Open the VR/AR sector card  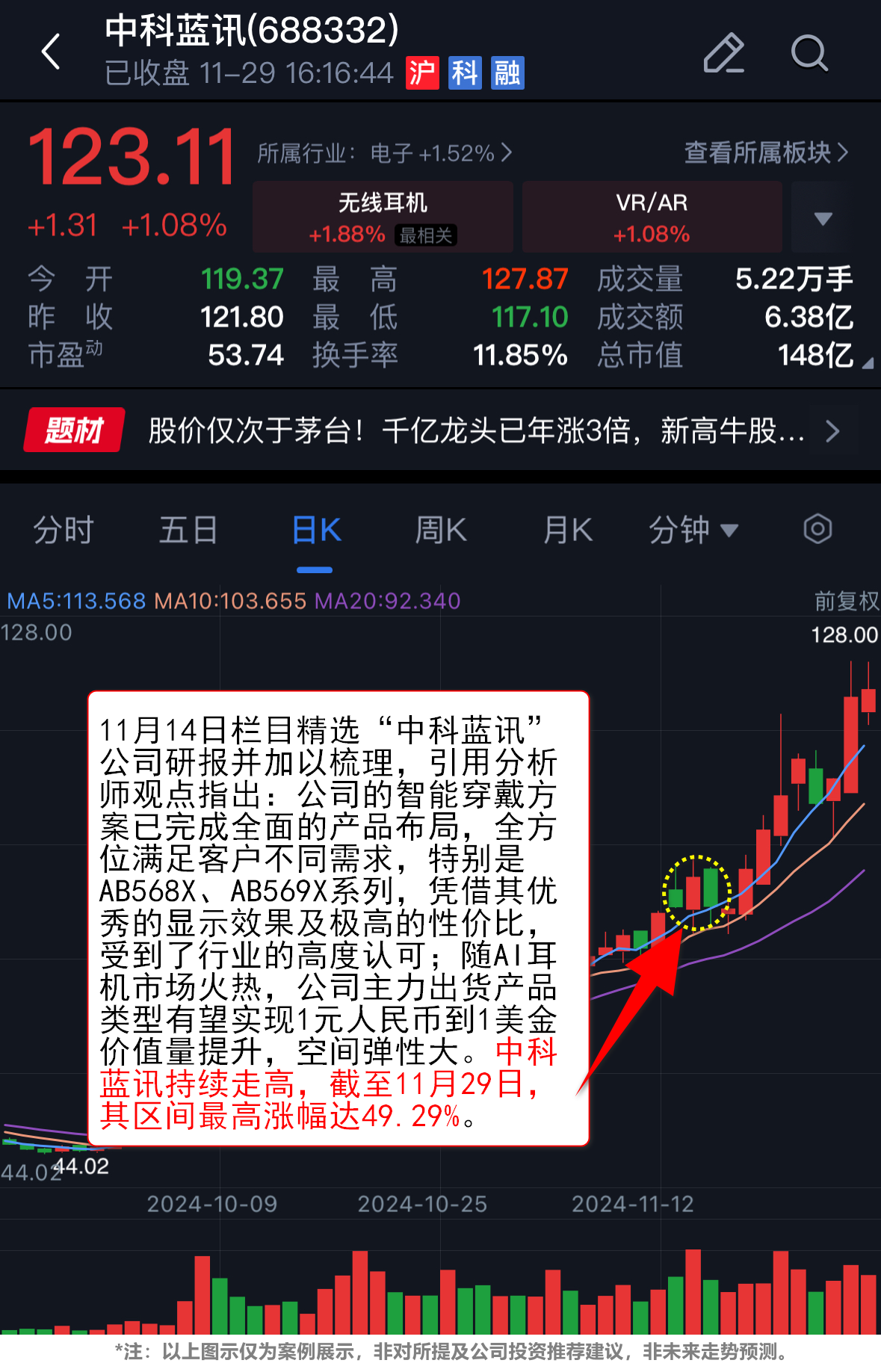652,217
